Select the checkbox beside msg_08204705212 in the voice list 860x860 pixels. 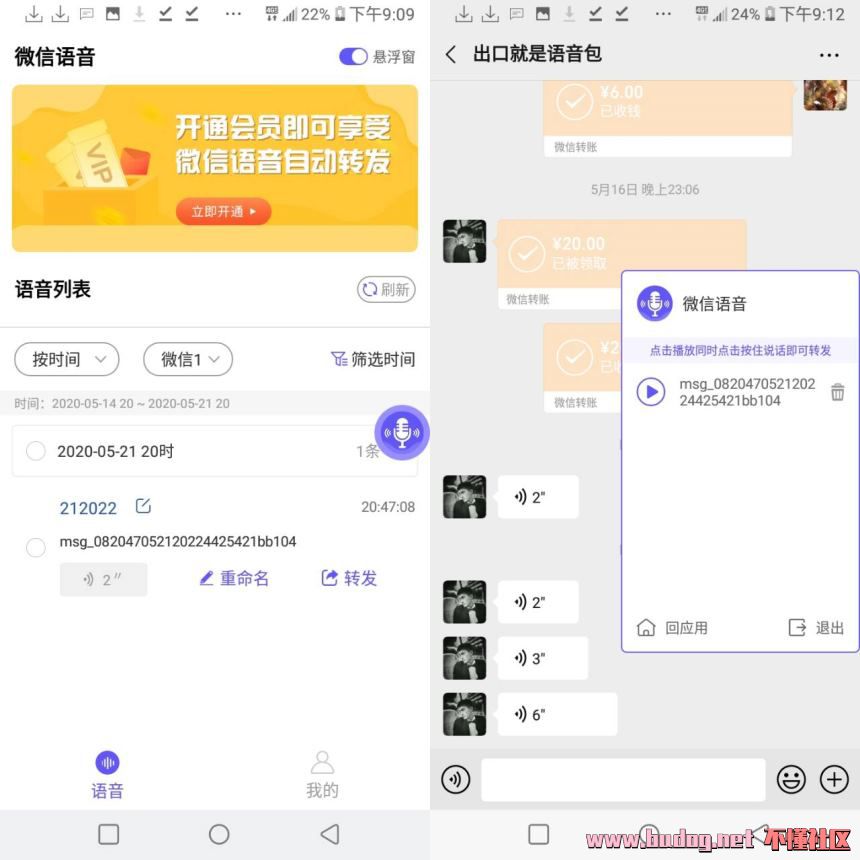36,547
